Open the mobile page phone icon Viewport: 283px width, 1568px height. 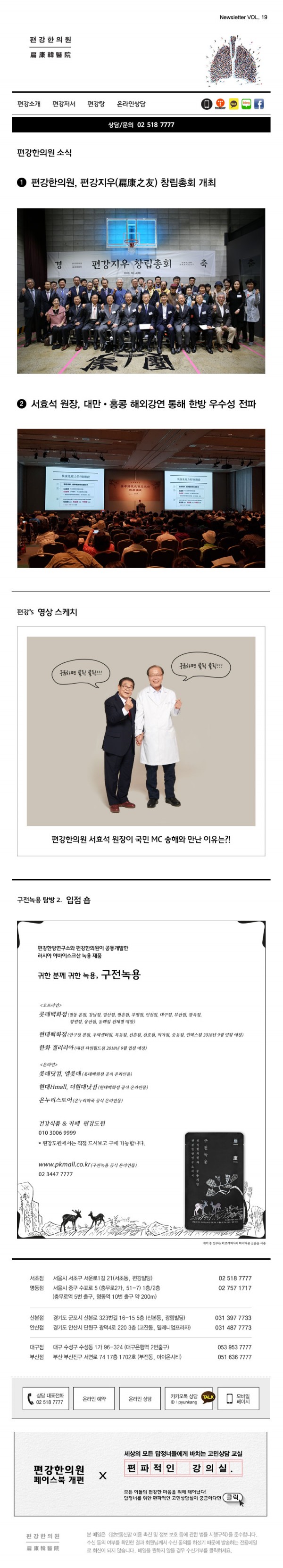click(x=207, y=104)
